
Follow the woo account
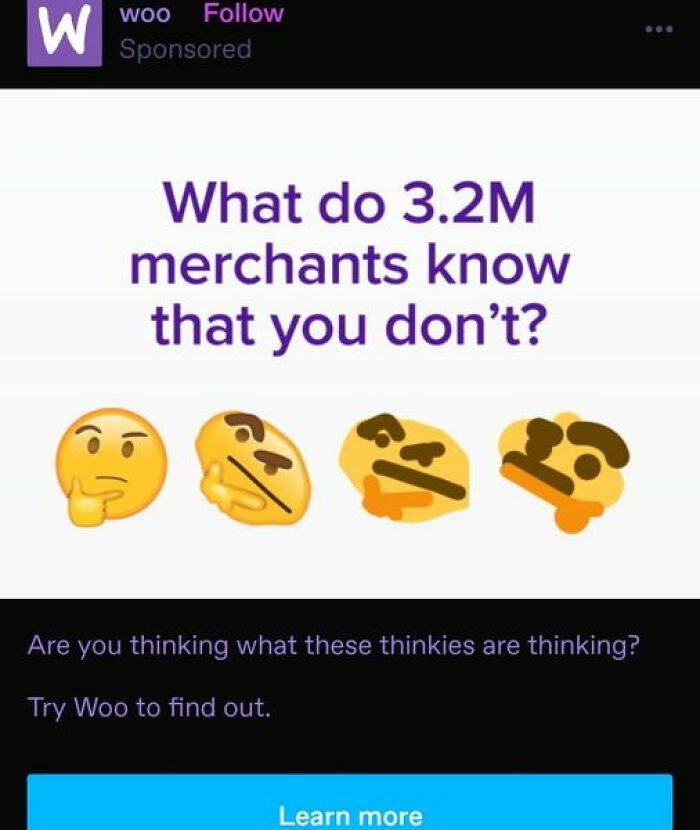pos(243,14)
